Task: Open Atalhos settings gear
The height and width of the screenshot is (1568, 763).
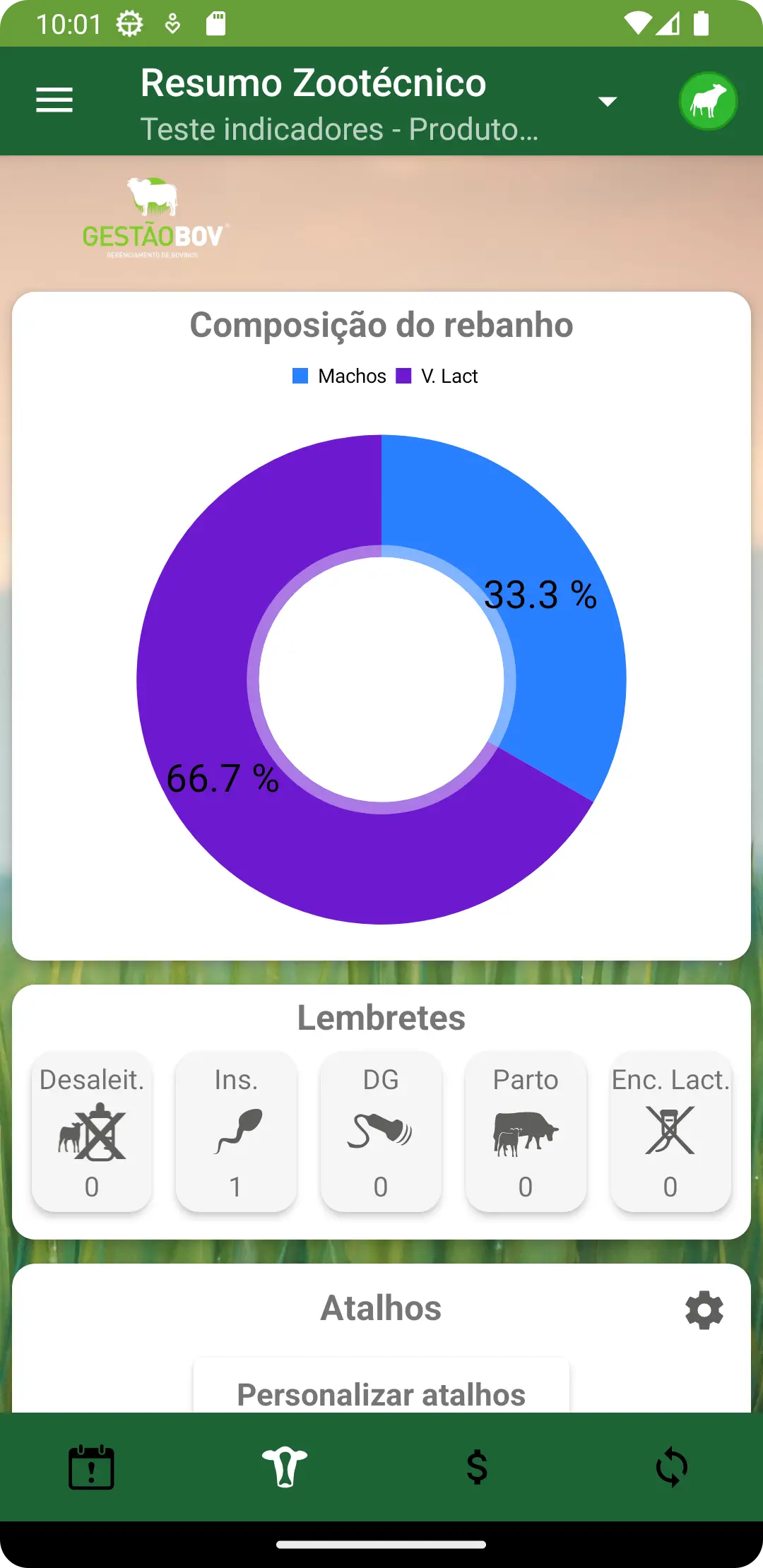Action: pos(704,1310)
